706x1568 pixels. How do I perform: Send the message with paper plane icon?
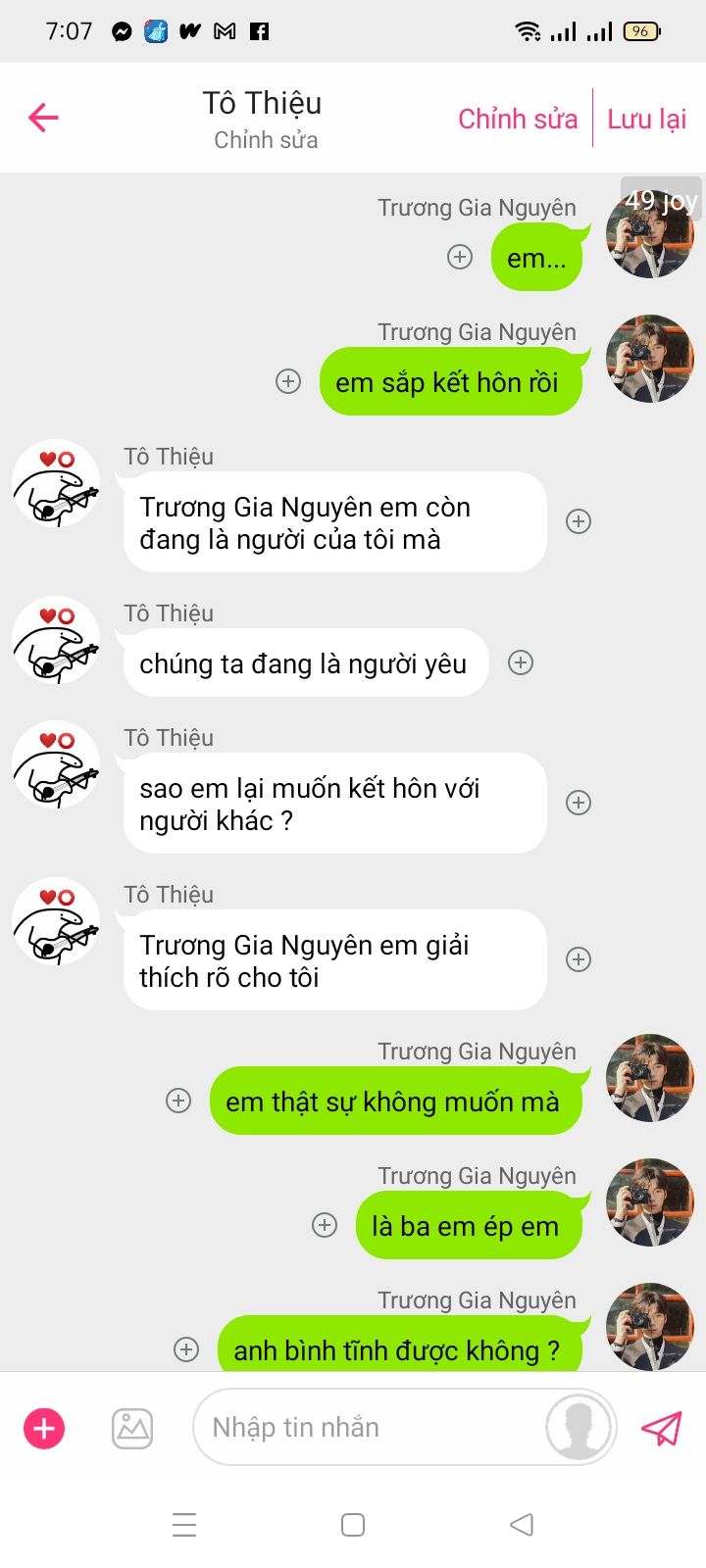coord(662,1428)
